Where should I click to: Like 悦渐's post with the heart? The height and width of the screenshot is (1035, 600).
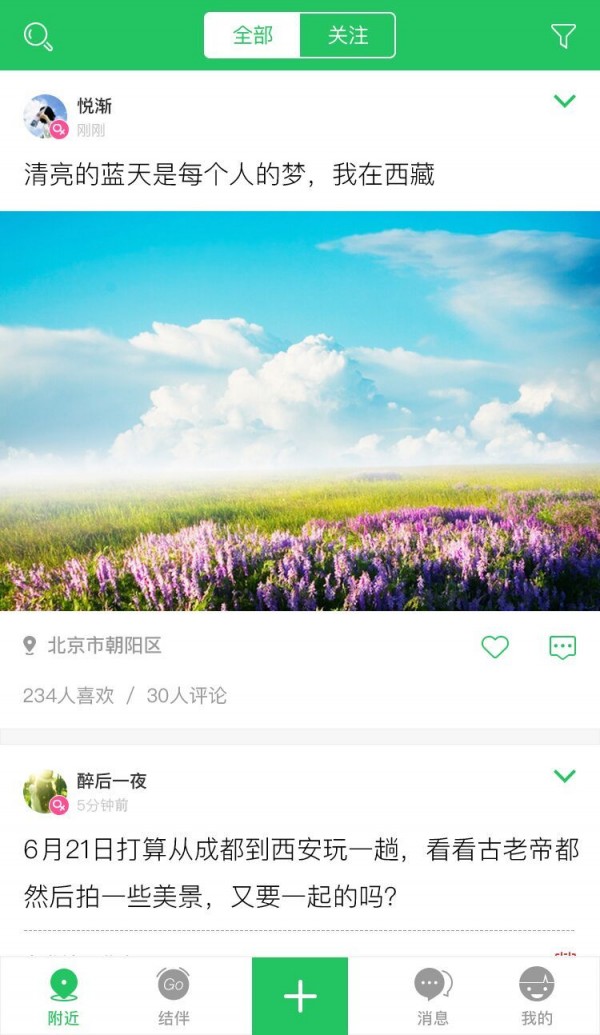pyautogui.click(x=495, y=647)
